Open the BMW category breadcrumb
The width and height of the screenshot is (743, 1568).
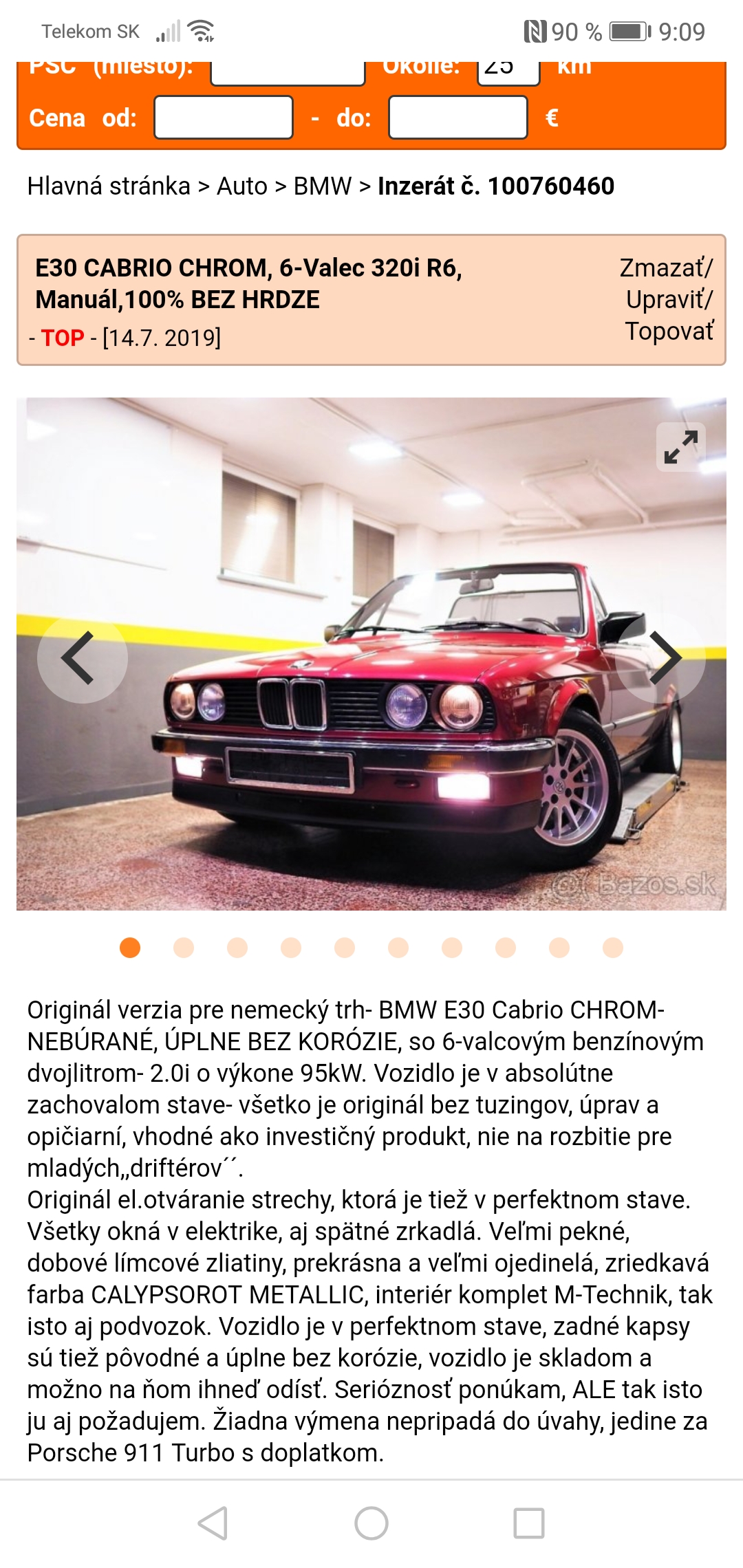(322, 186)
